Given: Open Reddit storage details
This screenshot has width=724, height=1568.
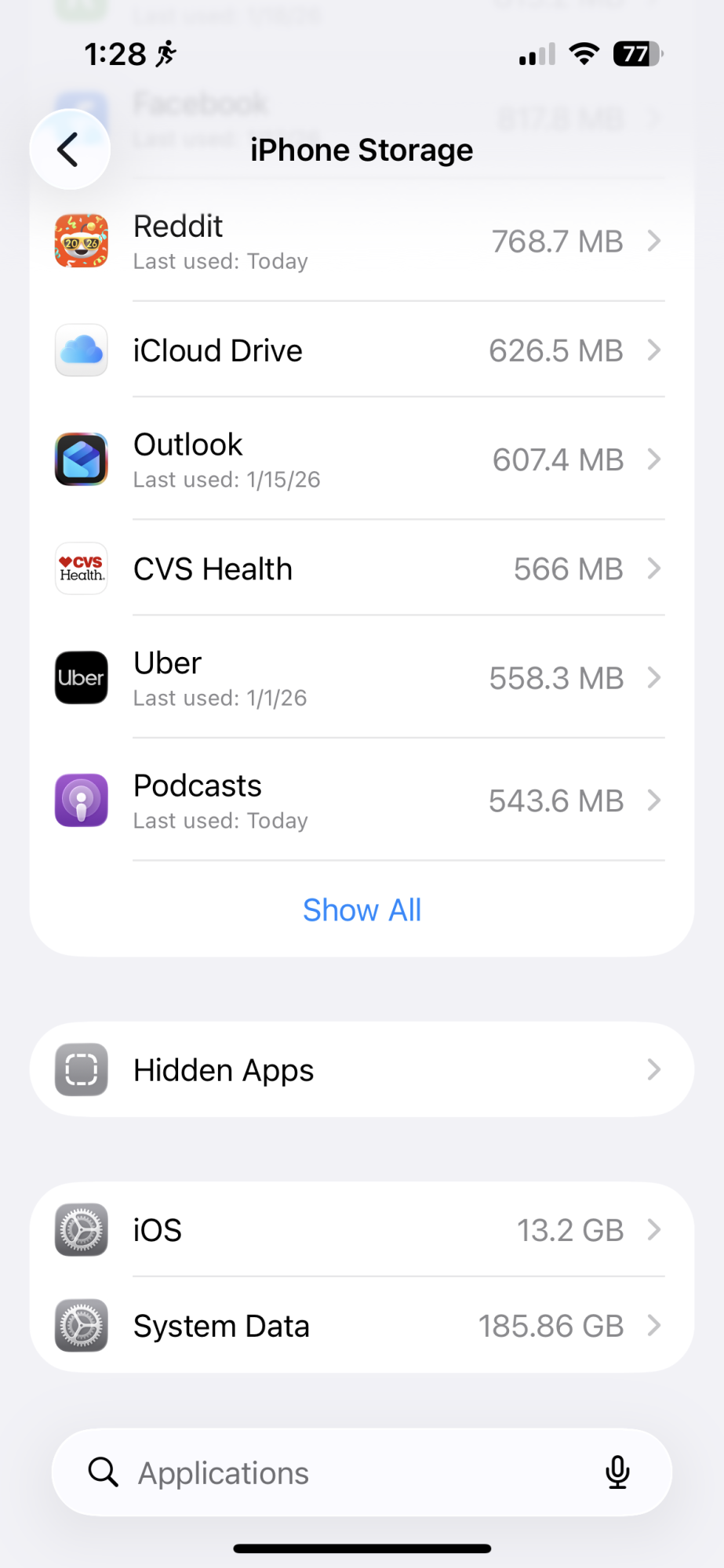Looking at the screenshot, I should [361, 241].
